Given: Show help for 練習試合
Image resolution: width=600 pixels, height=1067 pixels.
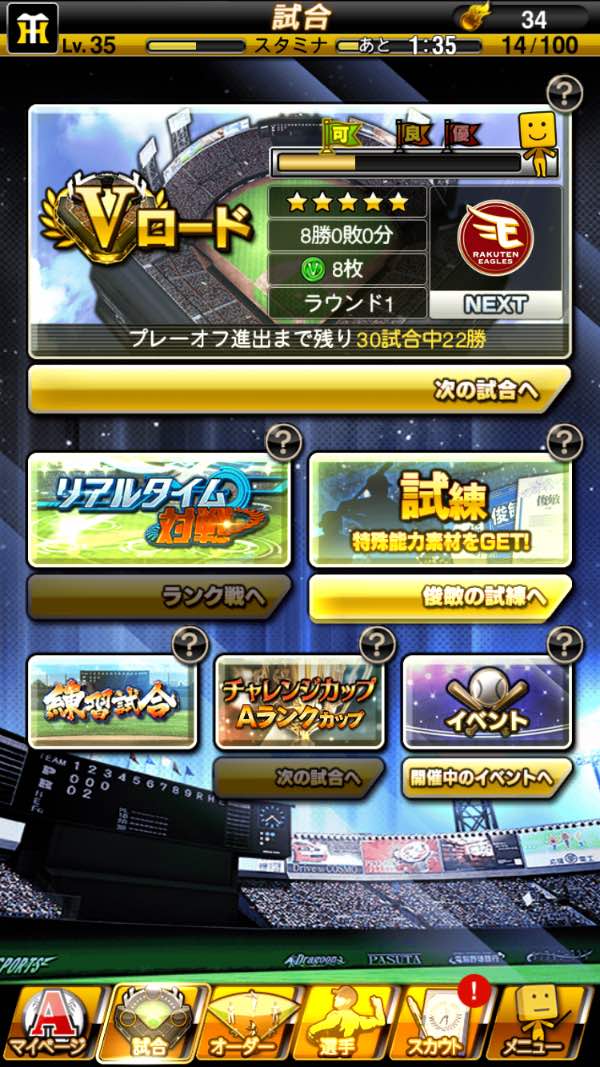Looking at the screenshot, I should [190, 644].
